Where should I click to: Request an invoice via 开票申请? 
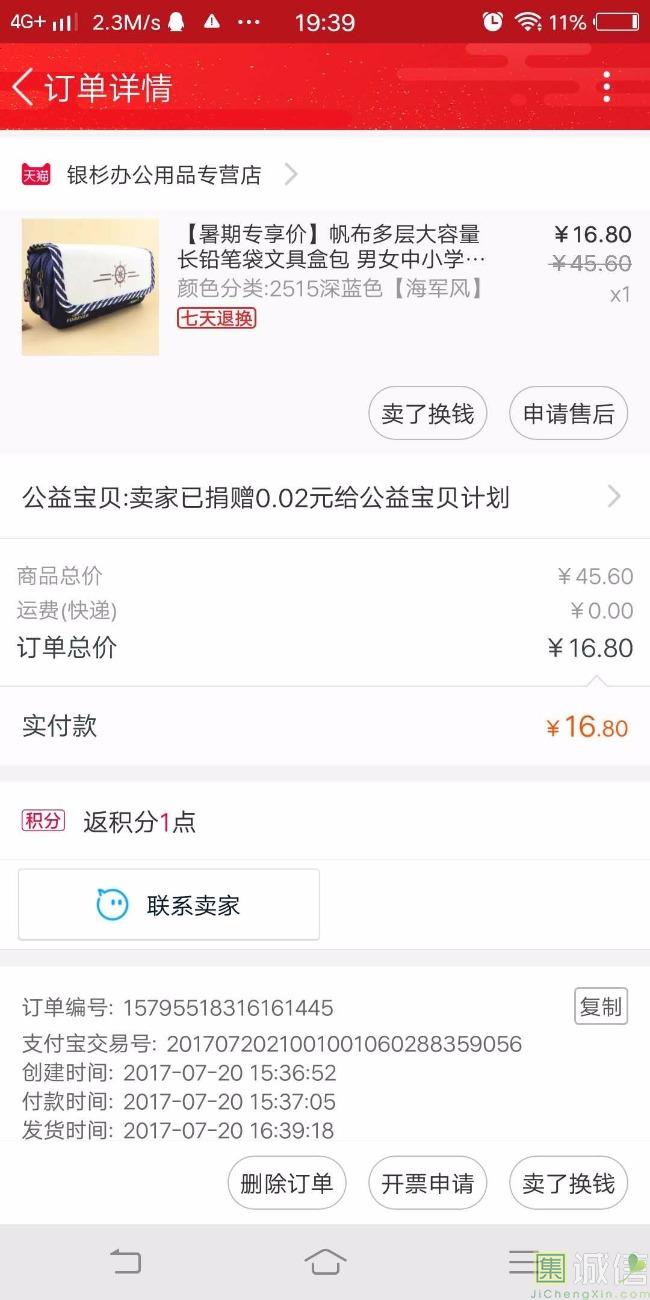[428, 1184]
